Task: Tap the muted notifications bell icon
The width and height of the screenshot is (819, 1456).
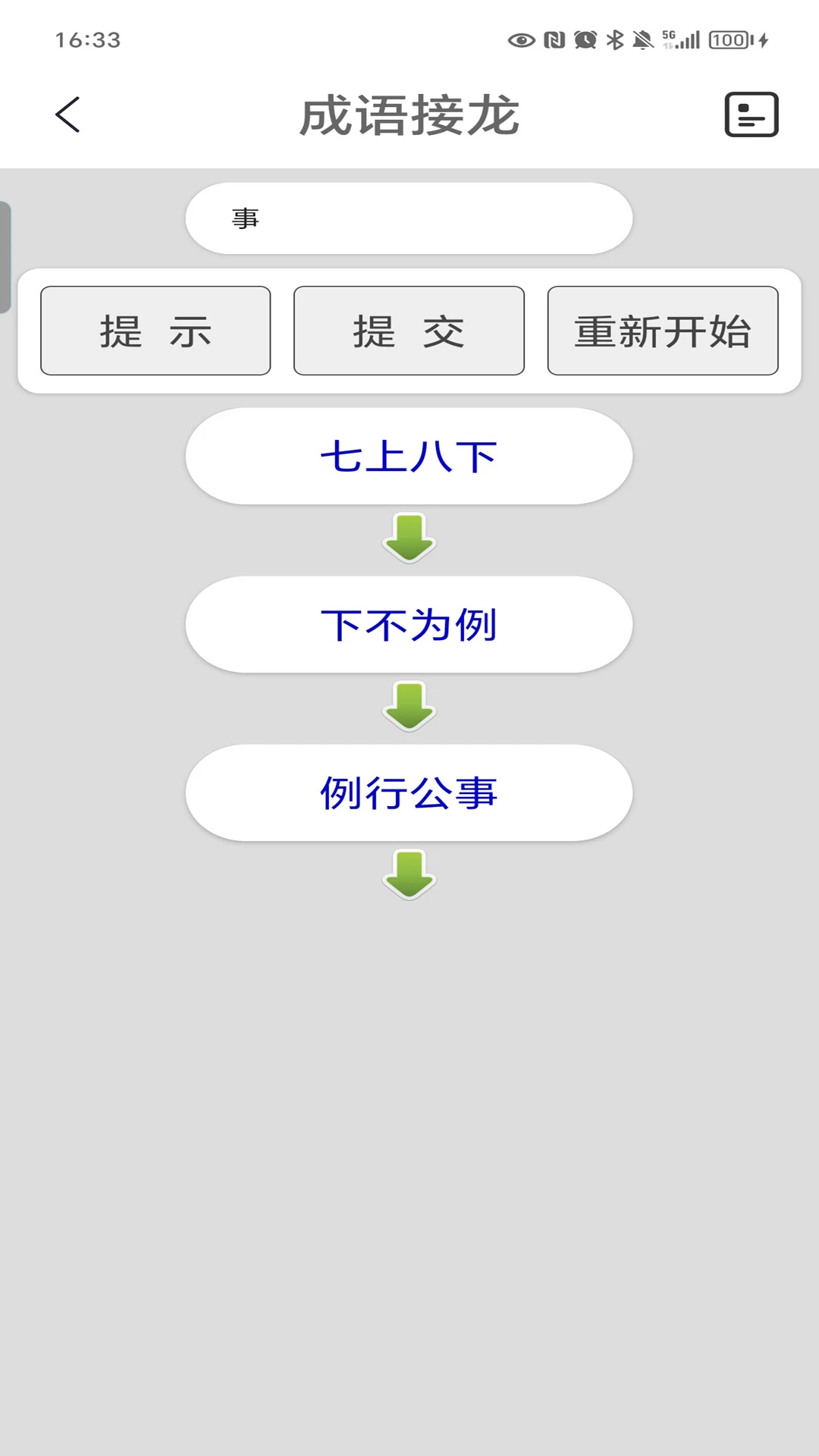Action: (x=644, y=39)
